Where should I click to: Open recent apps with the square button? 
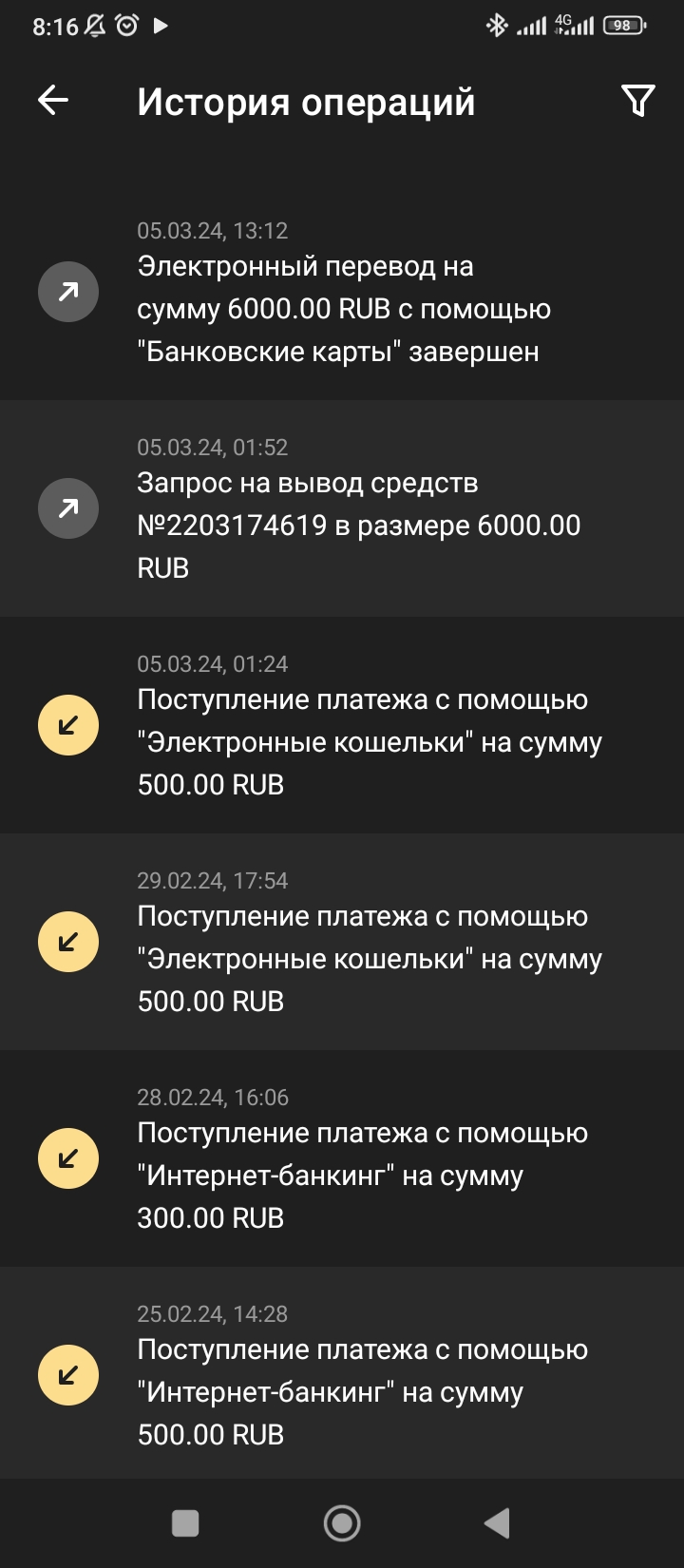(x=185, y=1523)
